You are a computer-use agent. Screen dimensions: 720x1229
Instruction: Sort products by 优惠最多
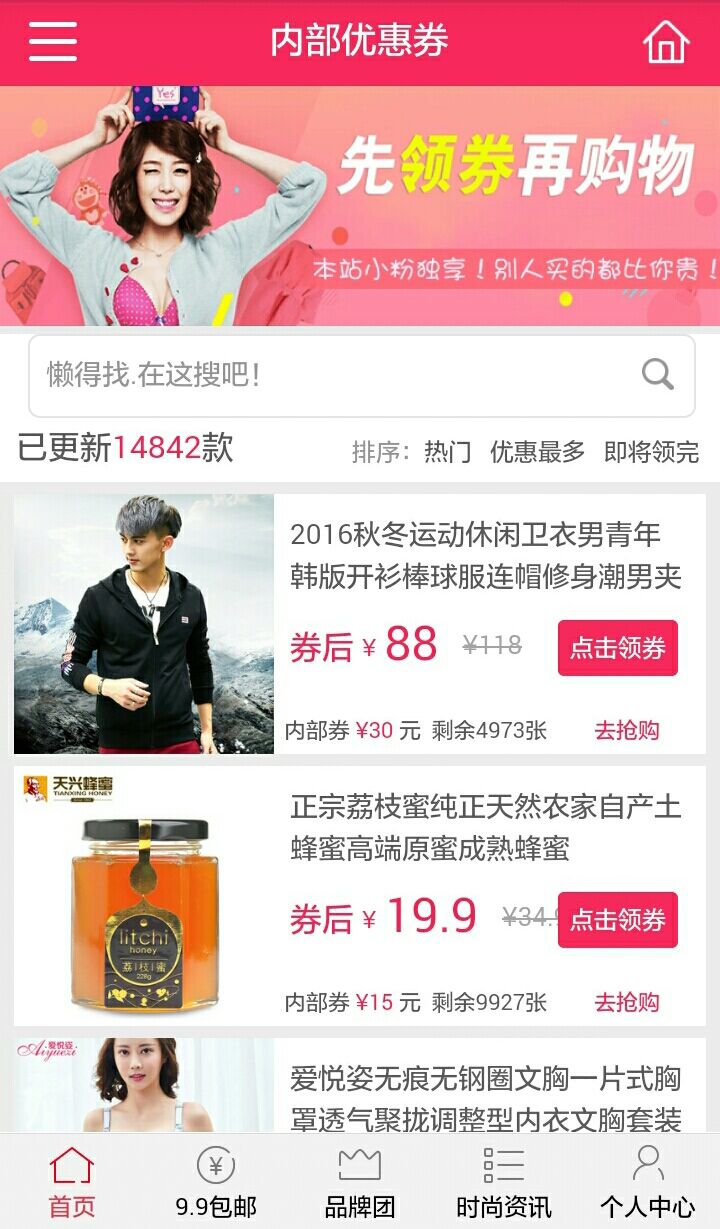tap(537, 452)
